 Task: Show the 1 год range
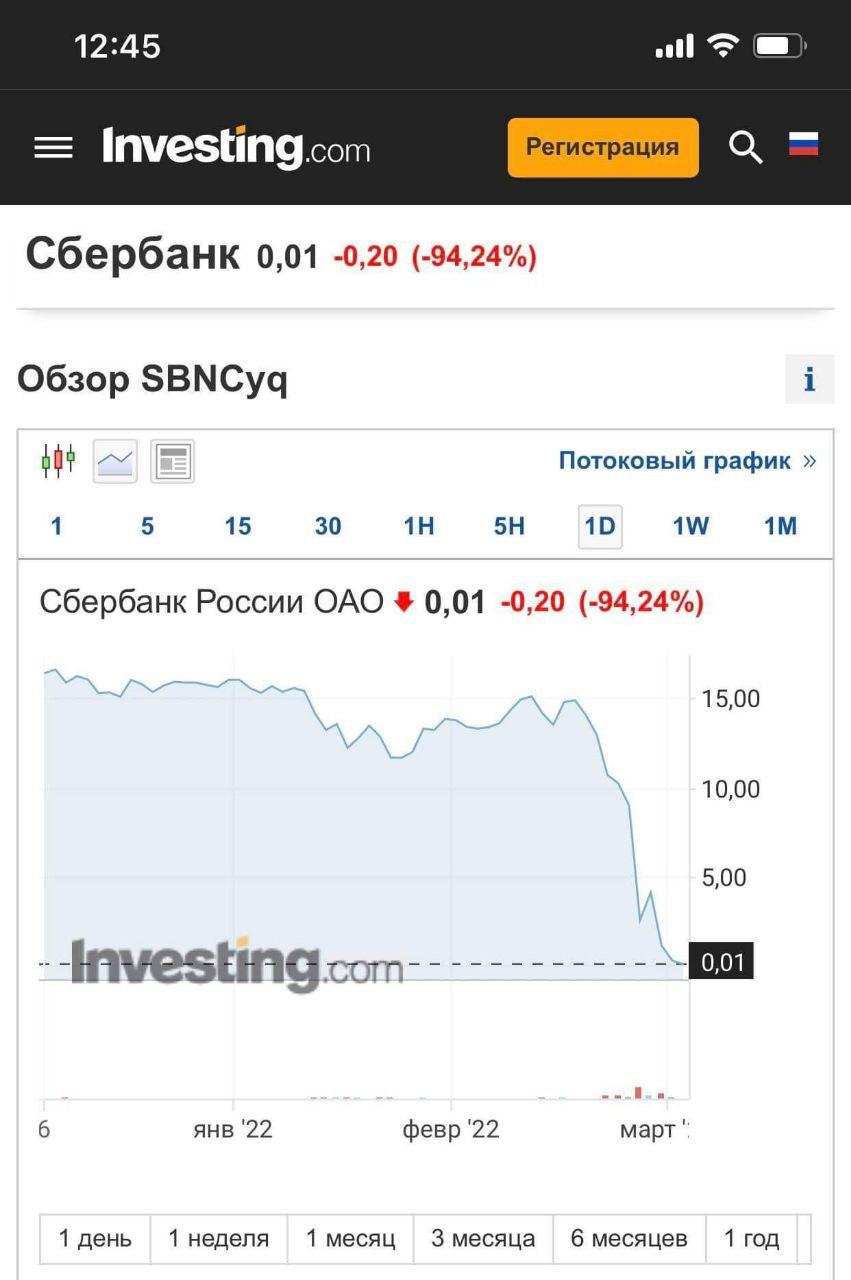coord(751,1239)
